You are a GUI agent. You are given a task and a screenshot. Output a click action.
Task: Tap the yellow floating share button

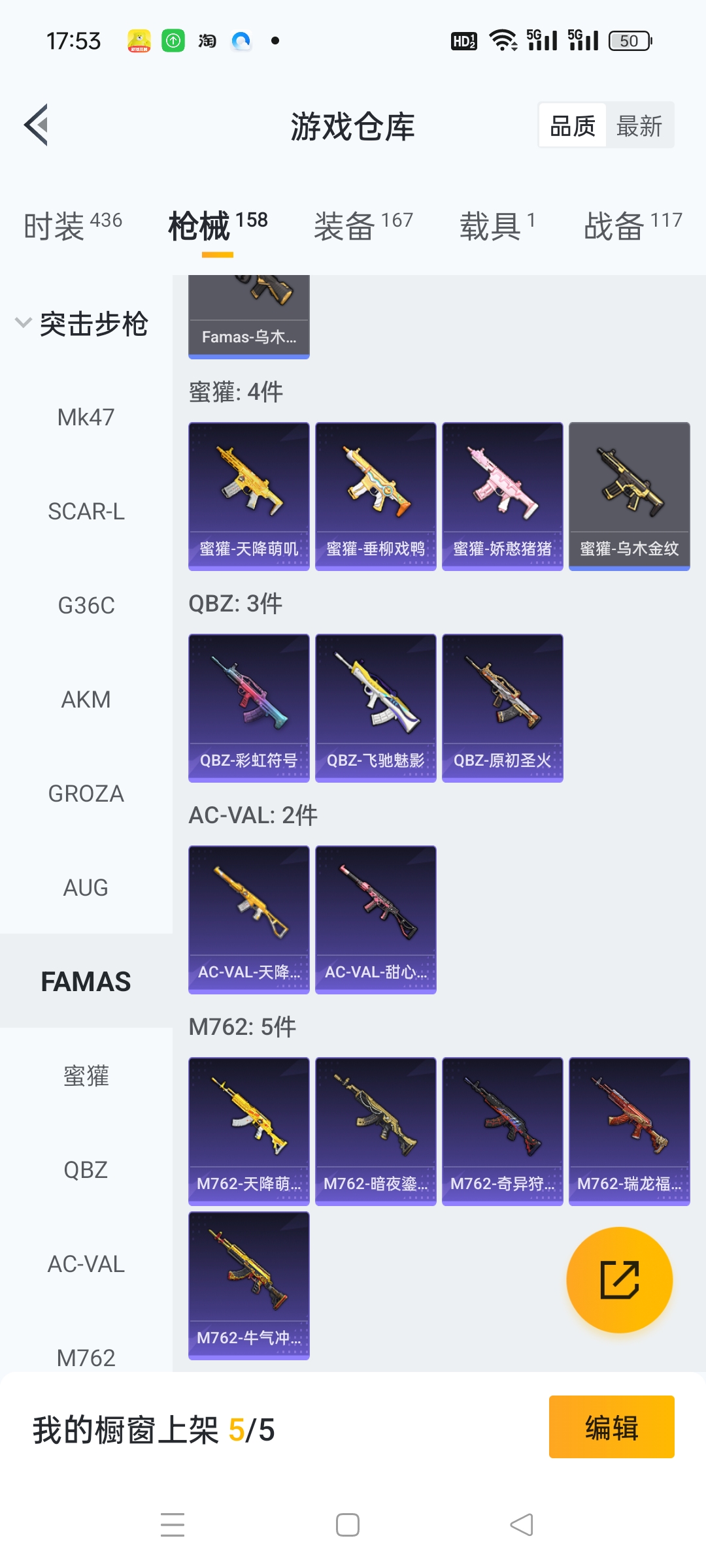[619, 1280]
